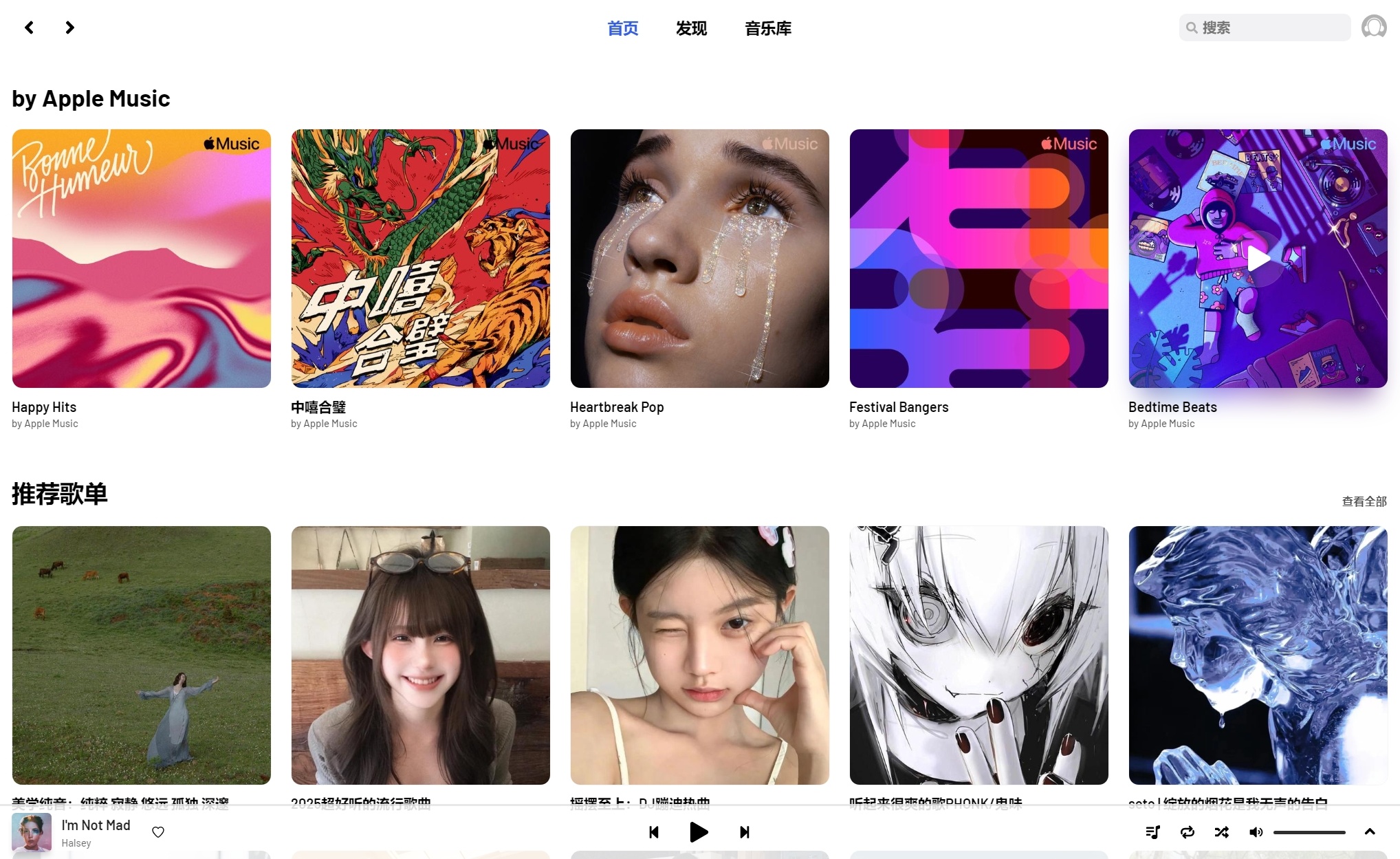The height and width of the screenshot is (859, 1400).
Task: Go back with the left arrow
Action: pyautogui.click(x=29, y=28)
